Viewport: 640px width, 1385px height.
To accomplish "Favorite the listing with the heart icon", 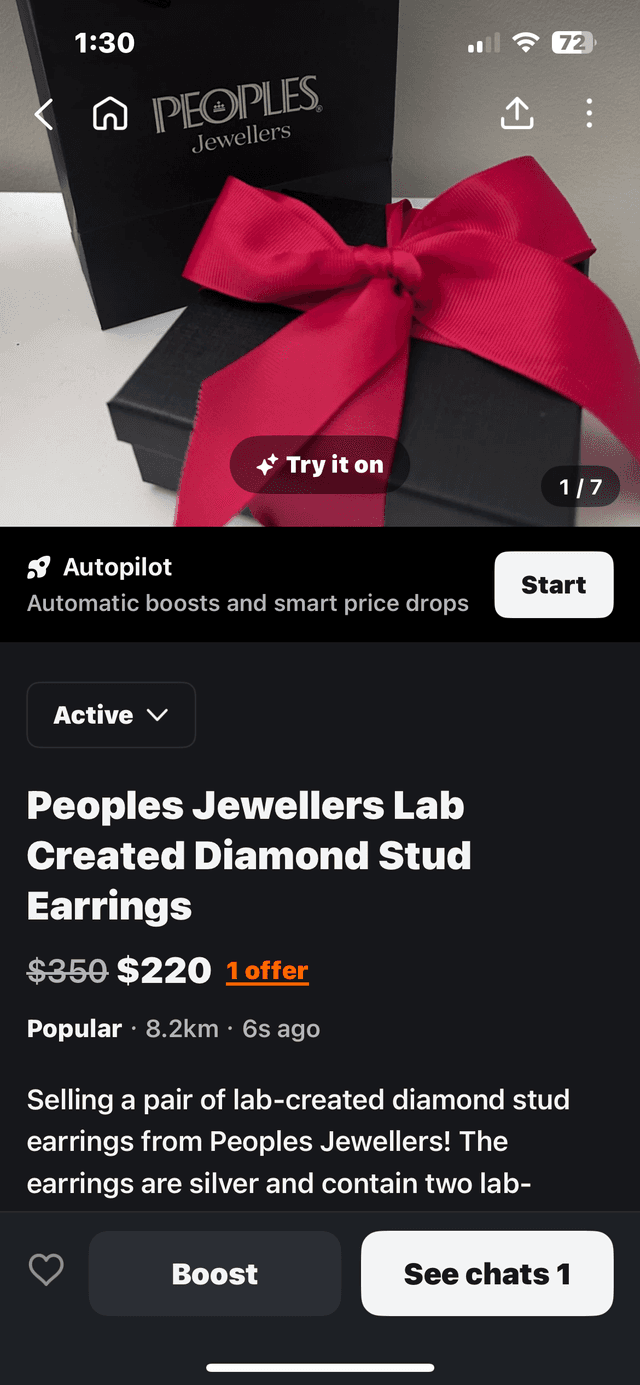I will tap(46, 1271).
